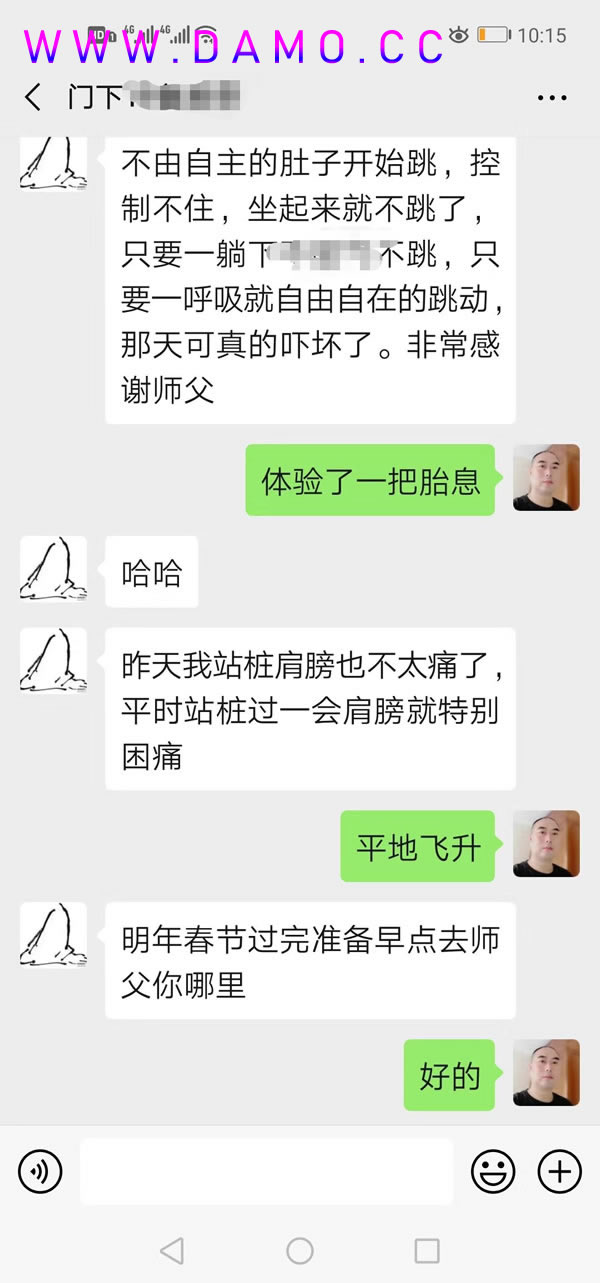Viewport: 600px width, 1283px height.
Task: Switch to voice message input
Action: click(x=40, y=1170)
